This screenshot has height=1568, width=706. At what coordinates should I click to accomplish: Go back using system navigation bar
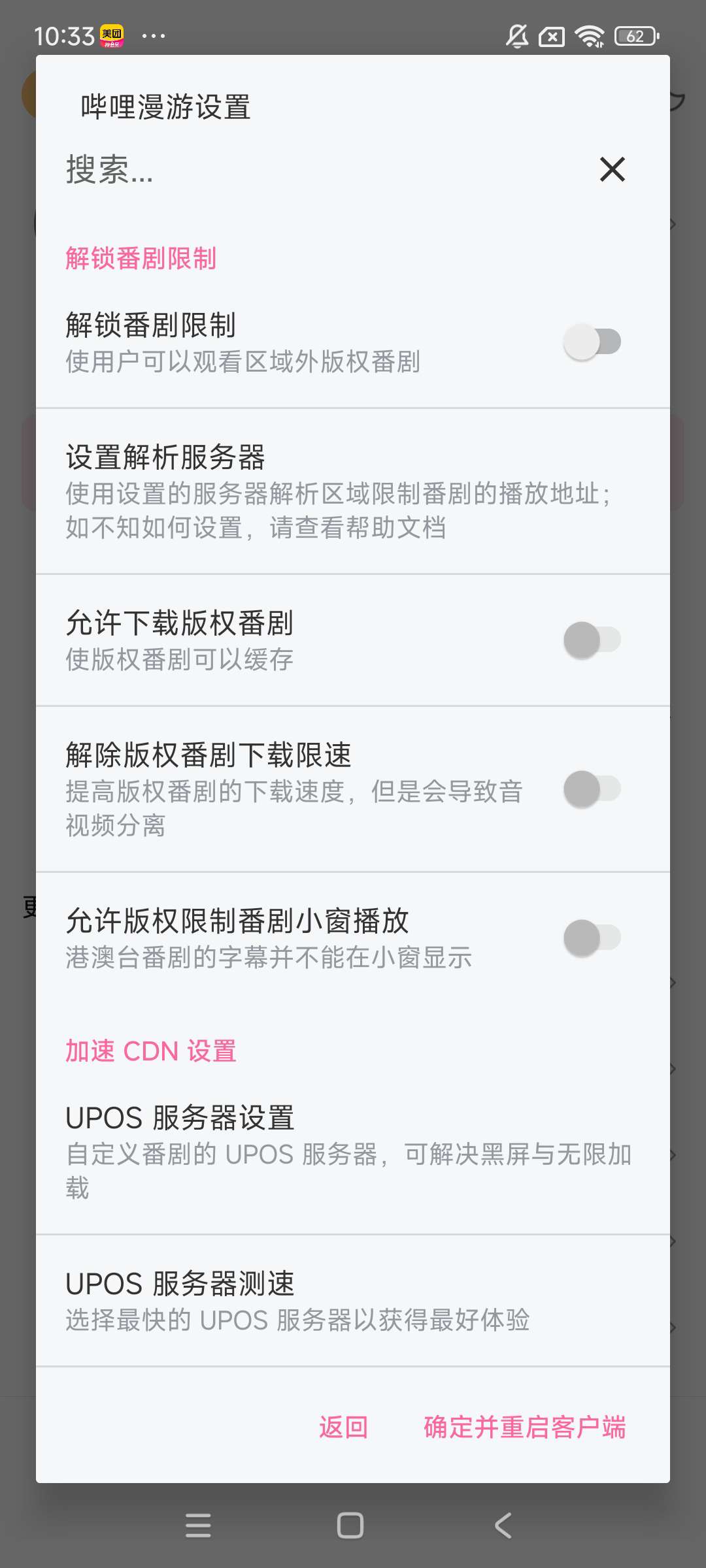tap(503, 1526)
